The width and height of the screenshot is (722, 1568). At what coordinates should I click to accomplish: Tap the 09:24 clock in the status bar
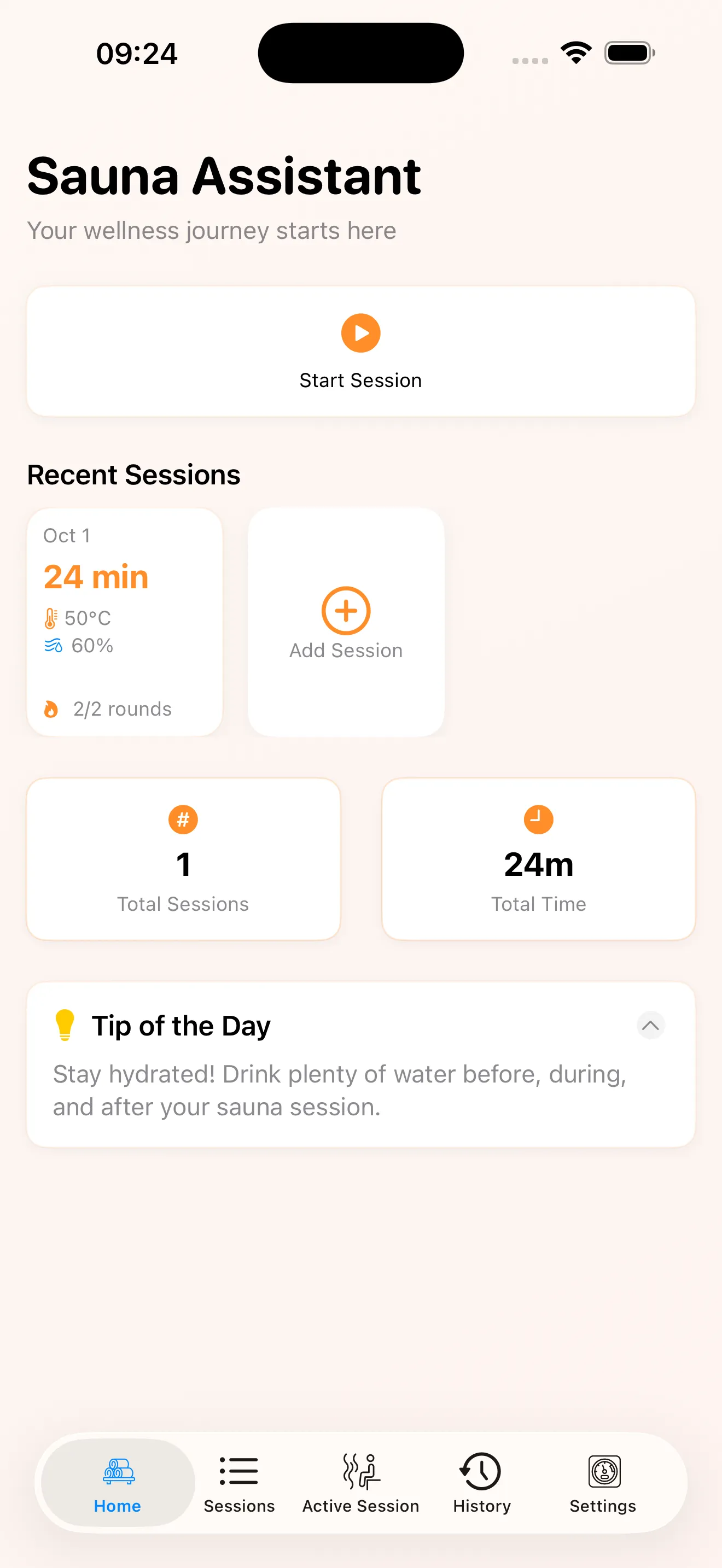(138, 53)
